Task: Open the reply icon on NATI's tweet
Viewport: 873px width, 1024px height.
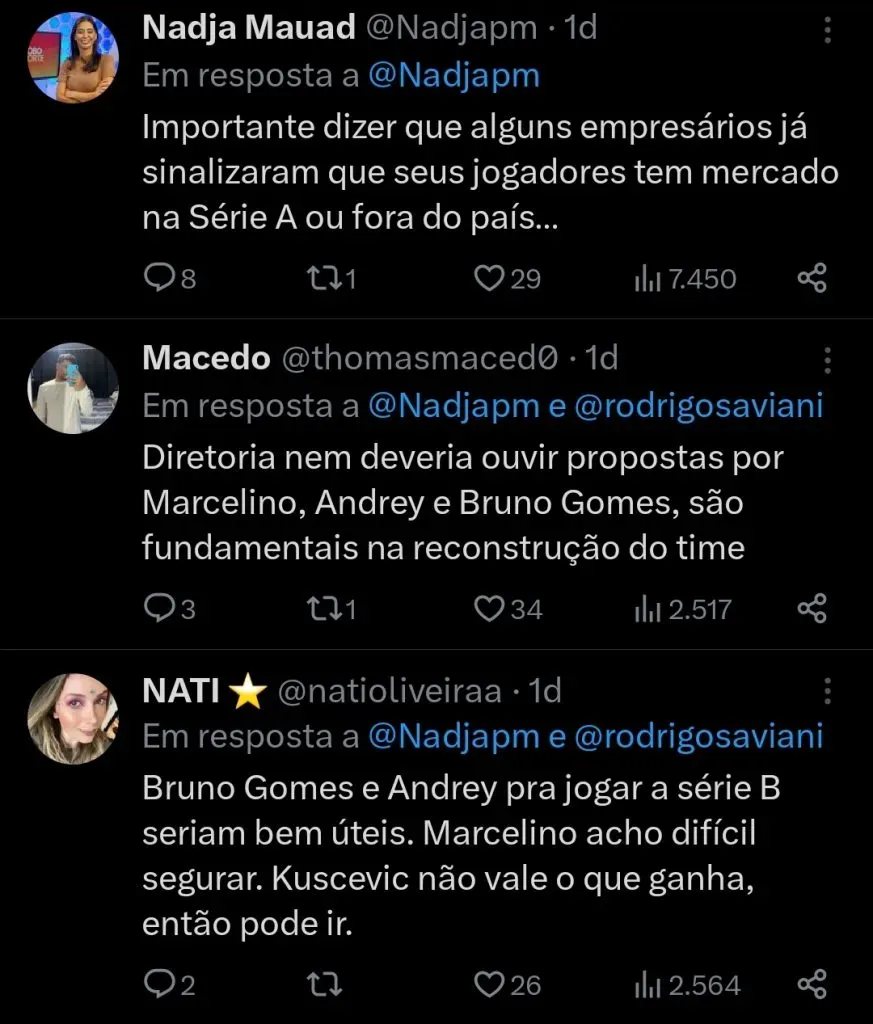Action: [x=162, y=984]
